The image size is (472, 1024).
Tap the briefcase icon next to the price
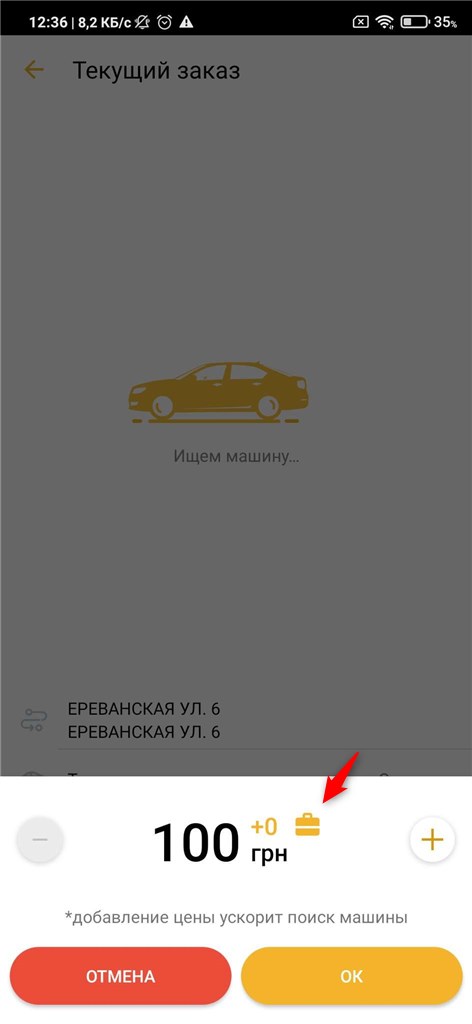[307, 825]
